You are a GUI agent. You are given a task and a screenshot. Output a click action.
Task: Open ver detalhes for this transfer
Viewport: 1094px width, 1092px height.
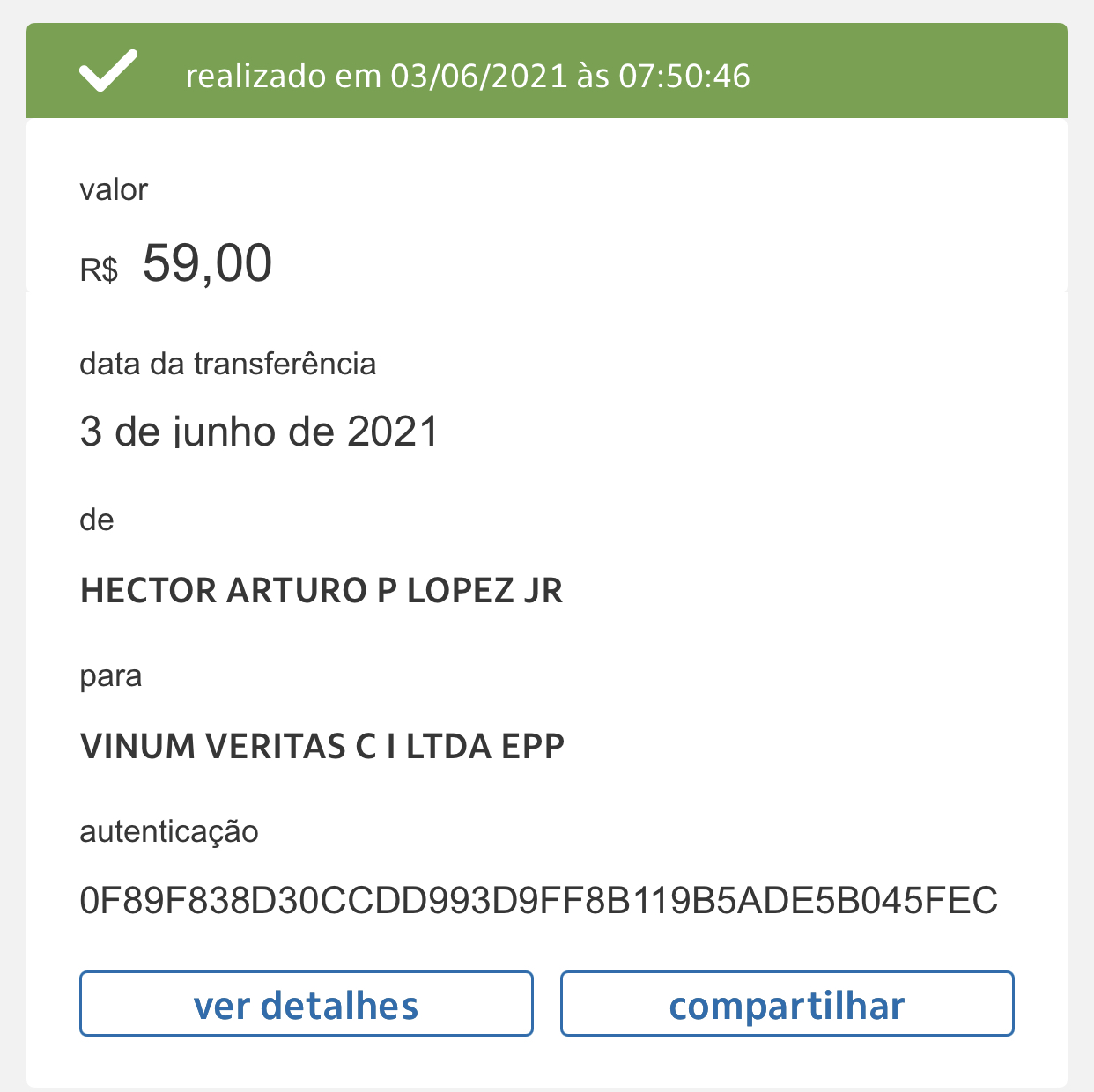(x=306, y=1004)
